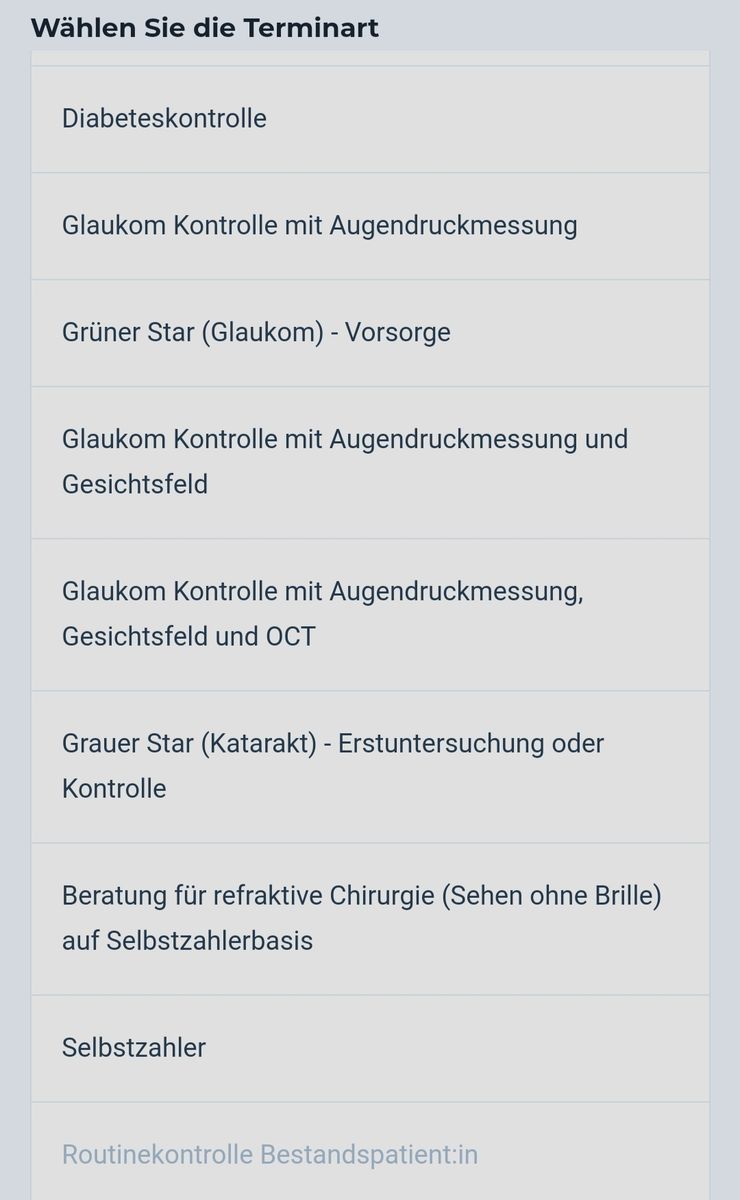Select the Selbstzahler appointment type

pos(369,1048)
